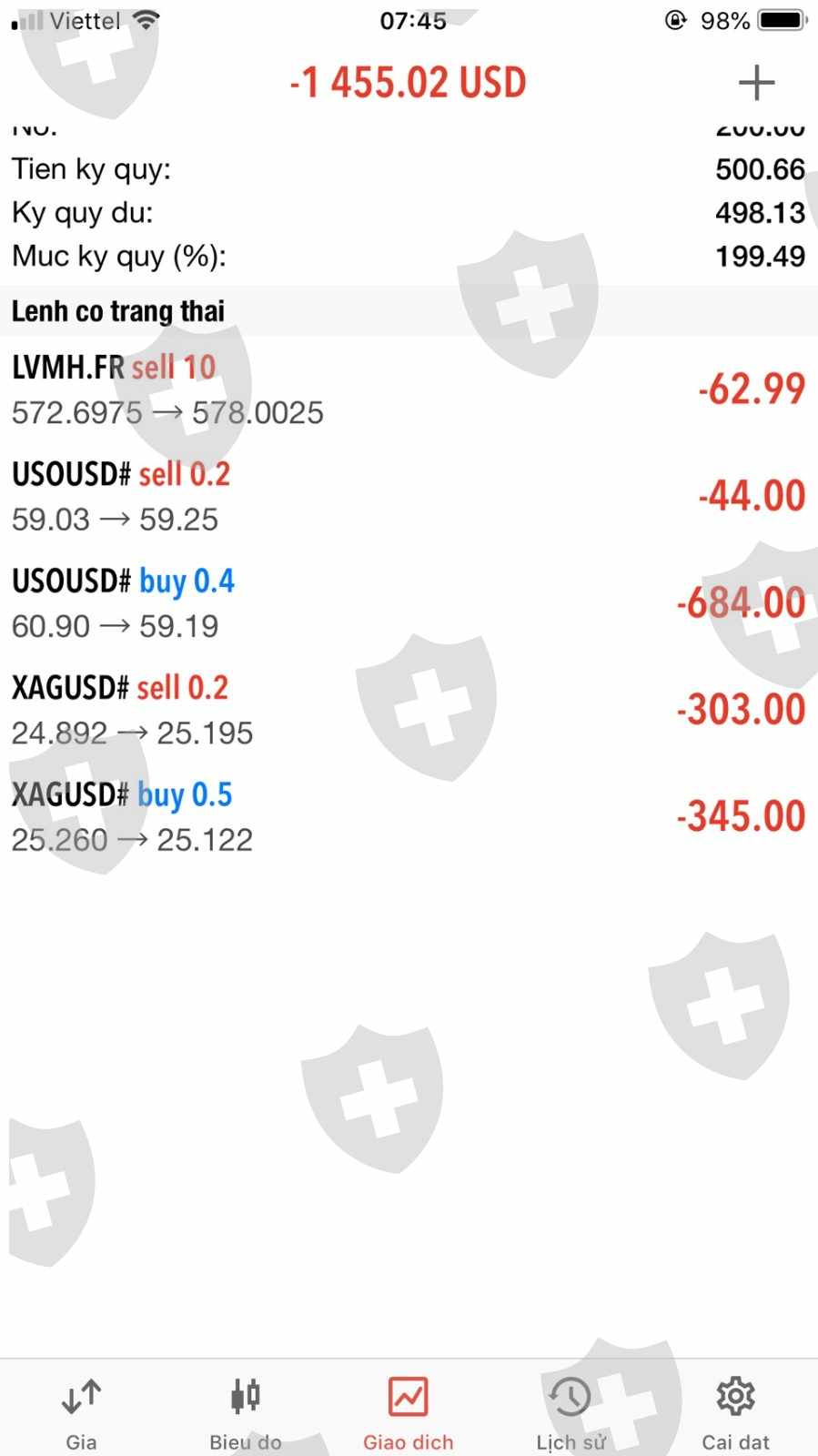Select the Giao dich tab

(x=408, y=1410)
